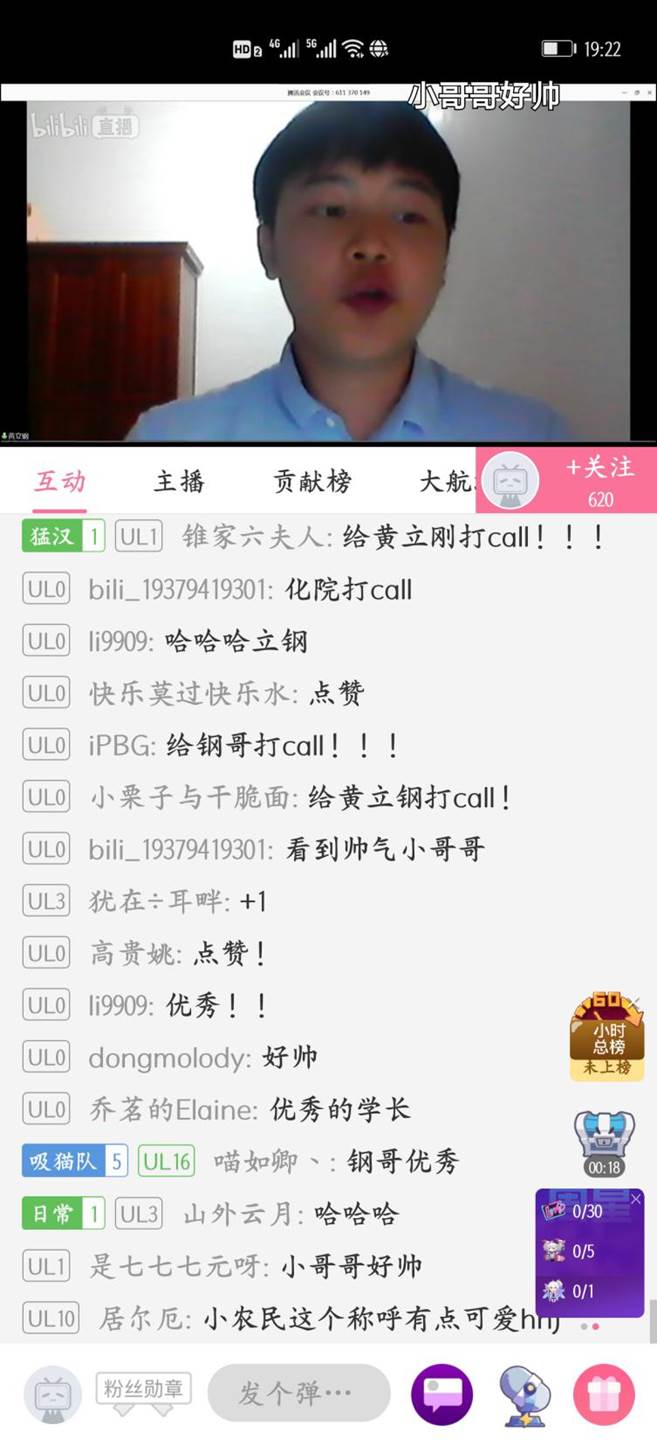Image resolution: width=657 pixels, height=1446 pixels.
Task: Open the 小时总榜 hourly ranking badge
Action: pyautogui.click(x=608, y=1036)
